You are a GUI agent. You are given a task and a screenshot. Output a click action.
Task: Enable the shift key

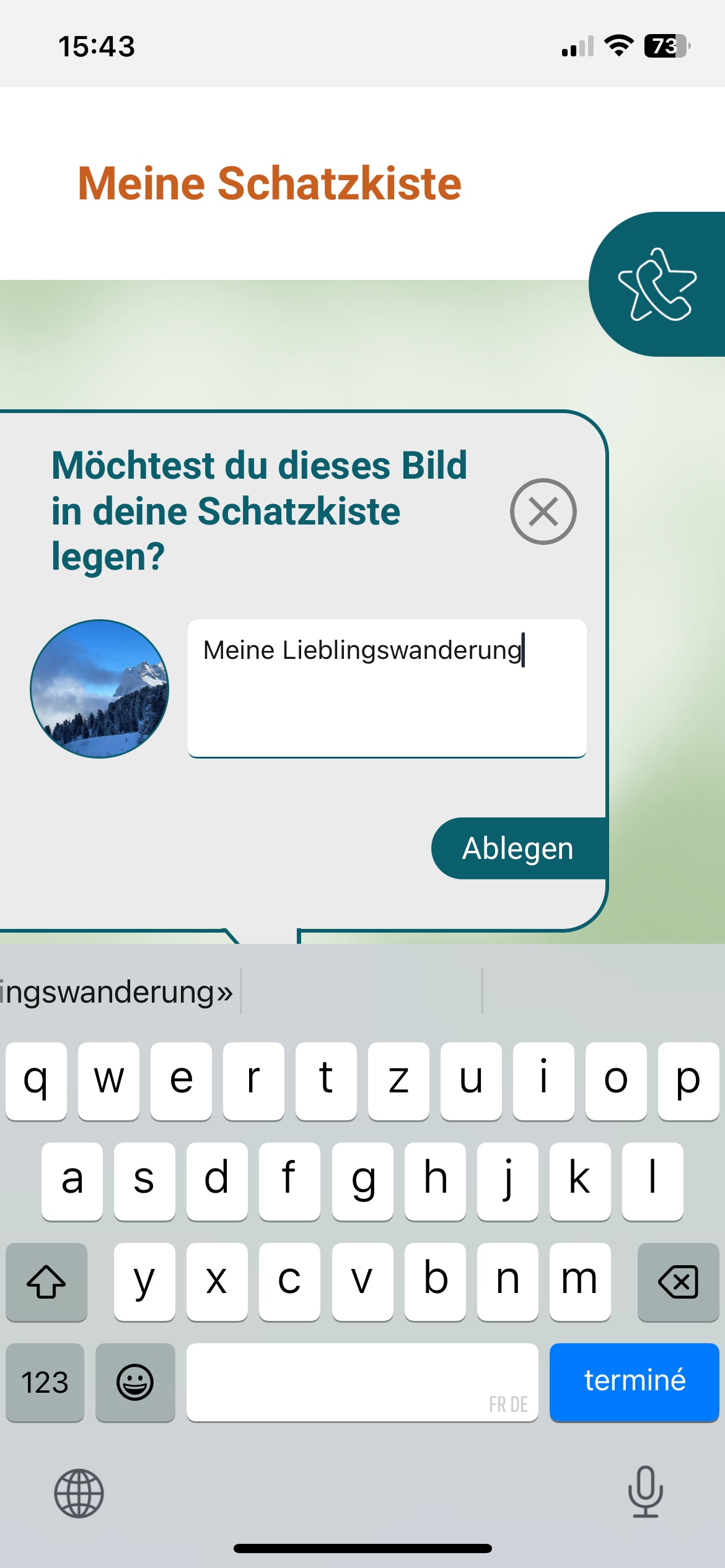tap(46, 1281)
